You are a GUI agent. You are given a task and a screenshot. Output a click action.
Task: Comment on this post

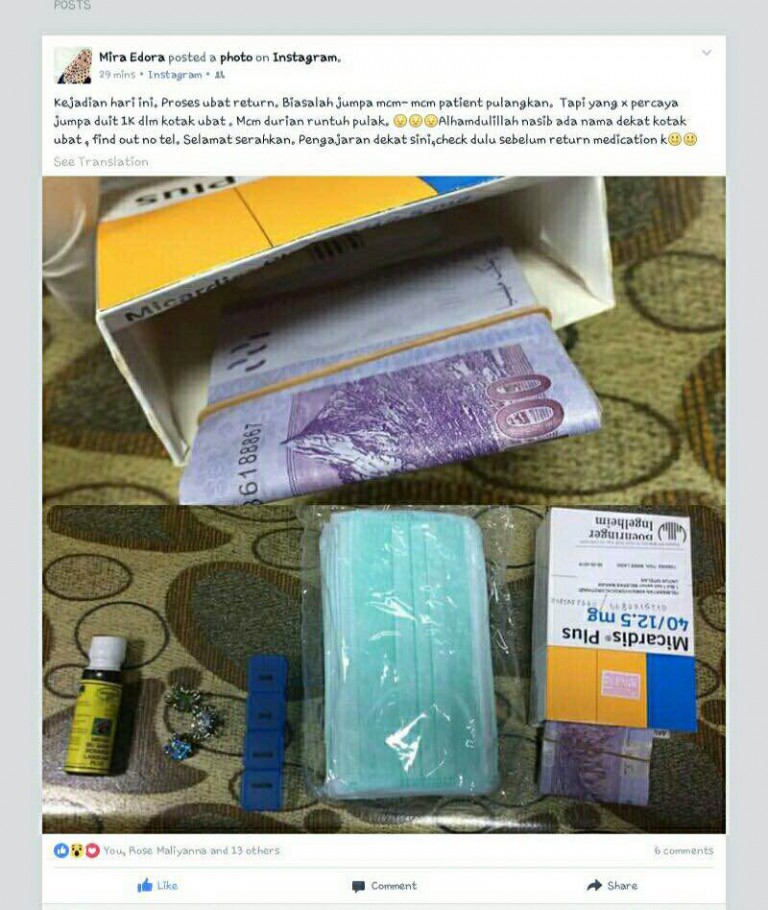383,885
